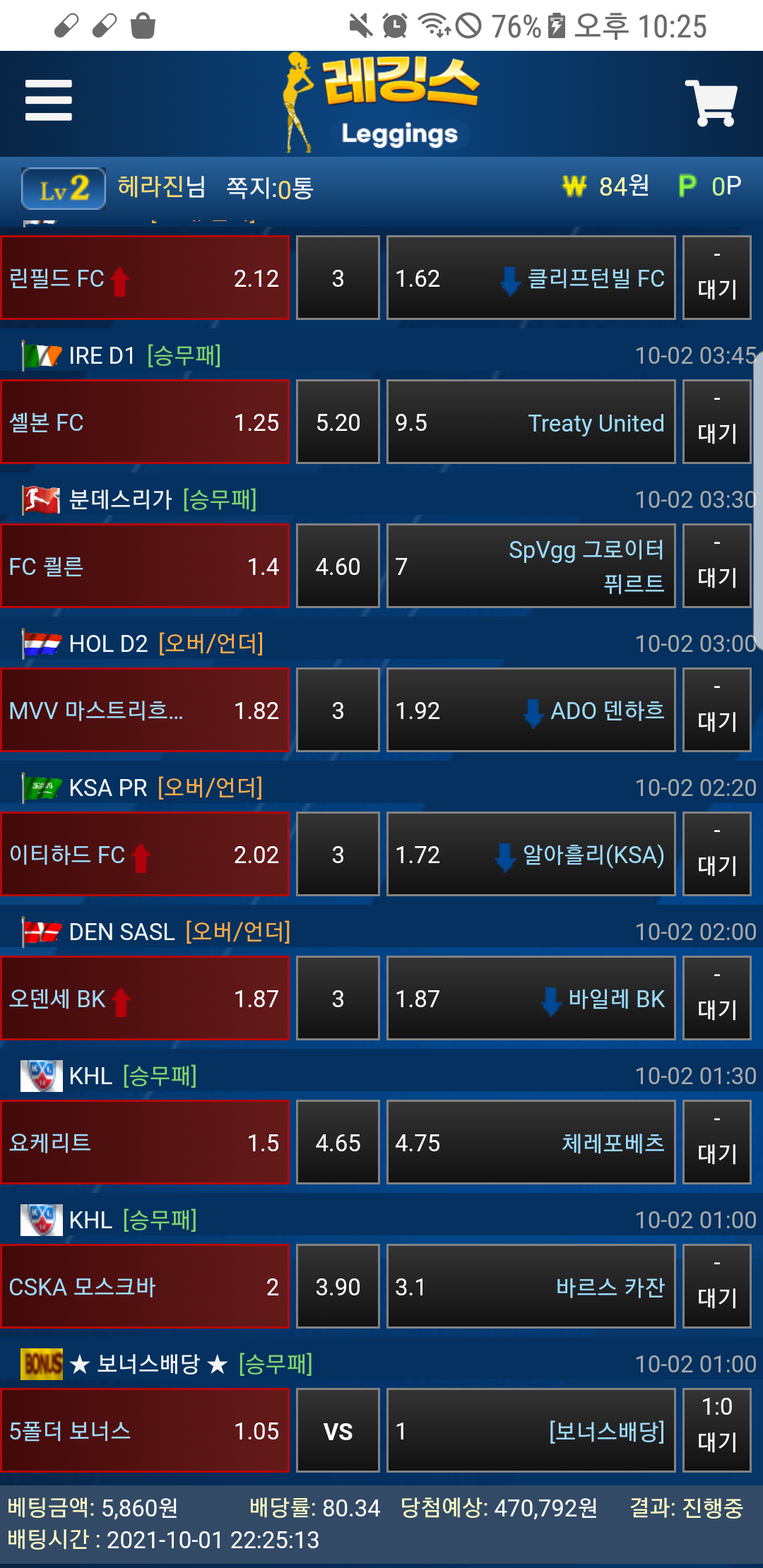Select MVV 마스트리흐트 over 1.82

[145, 711]
